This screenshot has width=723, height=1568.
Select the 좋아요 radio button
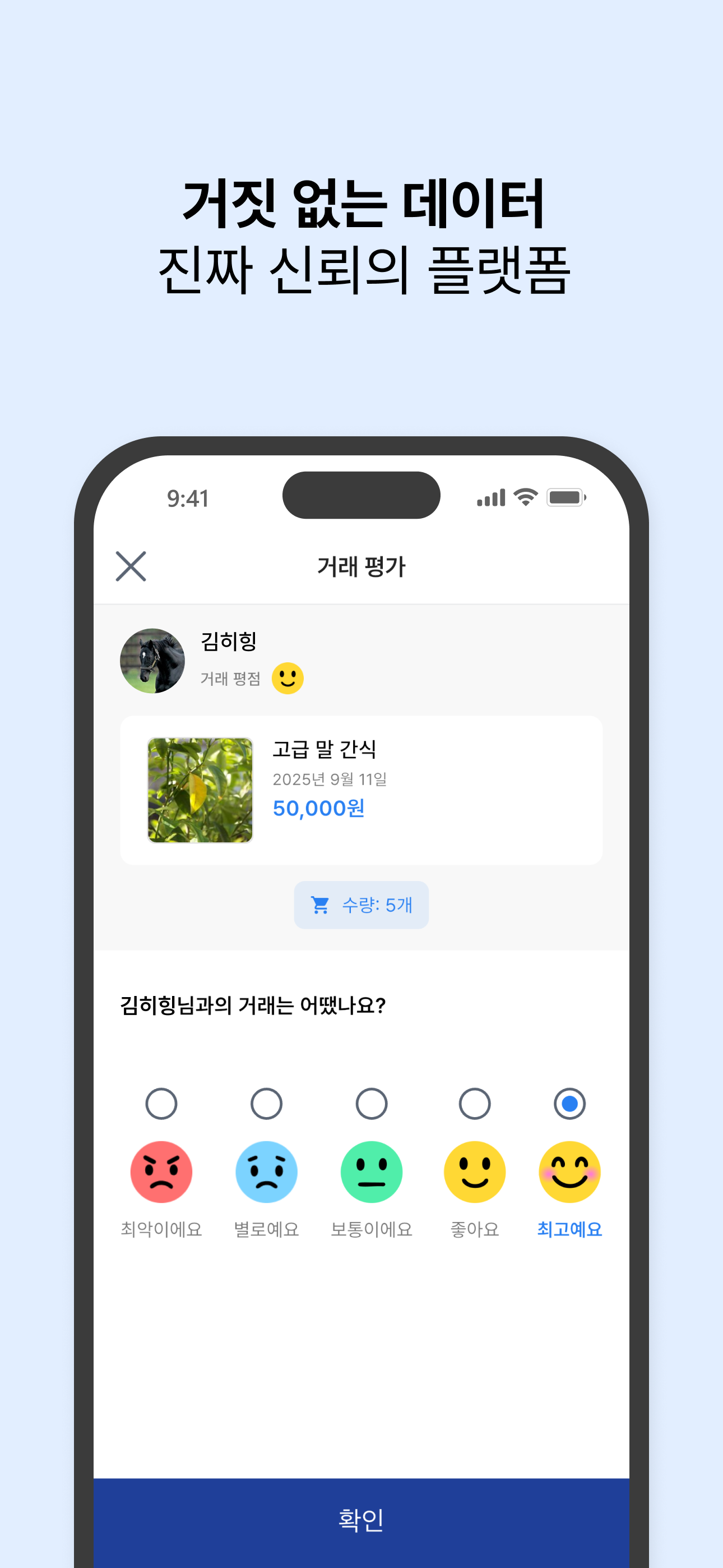(476, 1104)
